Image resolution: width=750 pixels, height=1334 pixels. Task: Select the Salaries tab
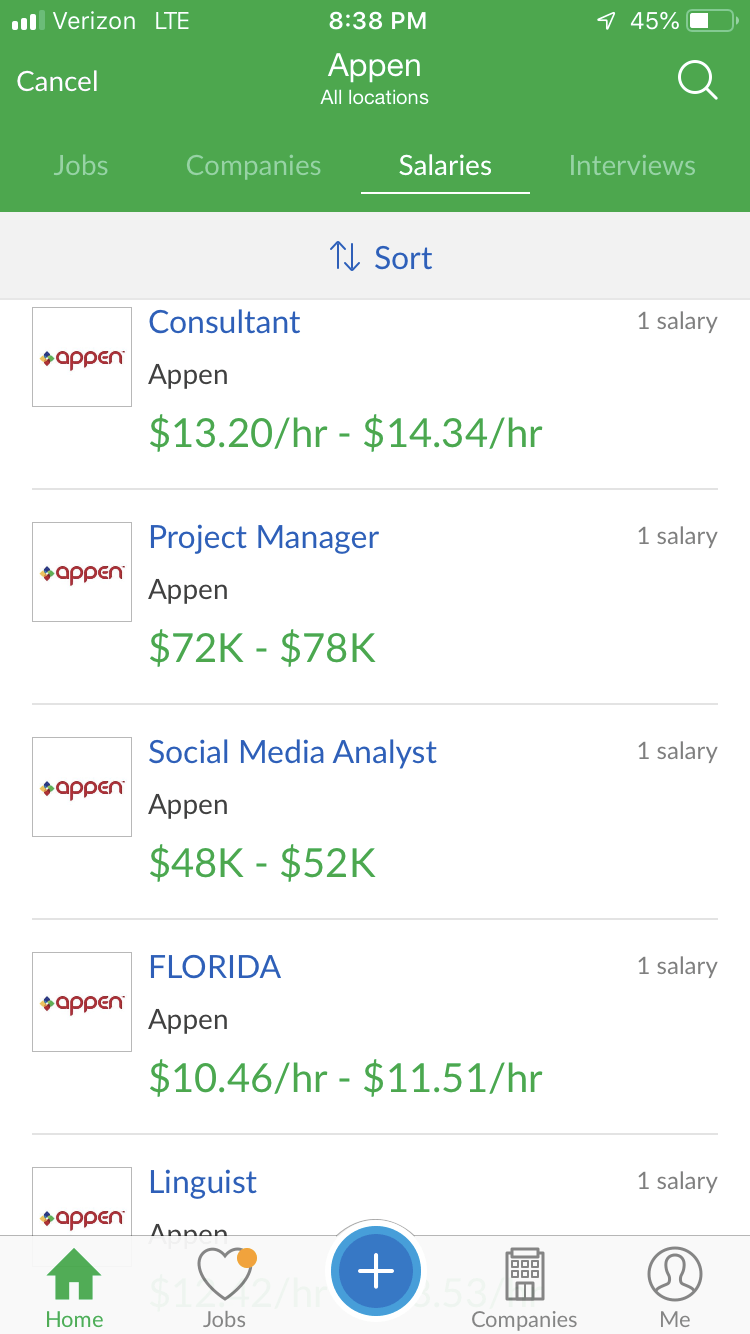tap(445, 165)
